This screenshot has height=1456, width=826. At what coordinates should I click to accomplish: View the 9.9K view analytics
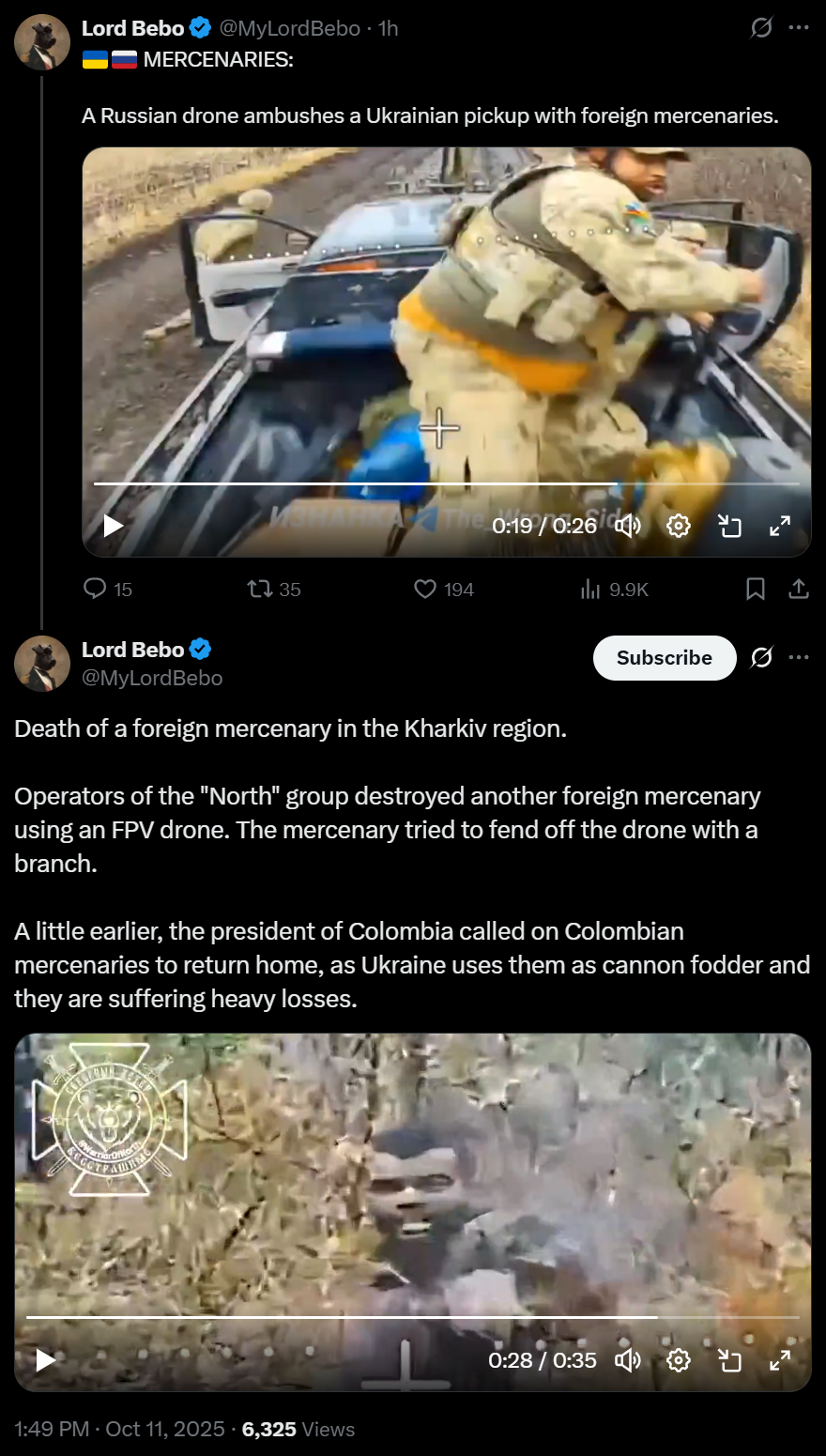coord(615,589)
